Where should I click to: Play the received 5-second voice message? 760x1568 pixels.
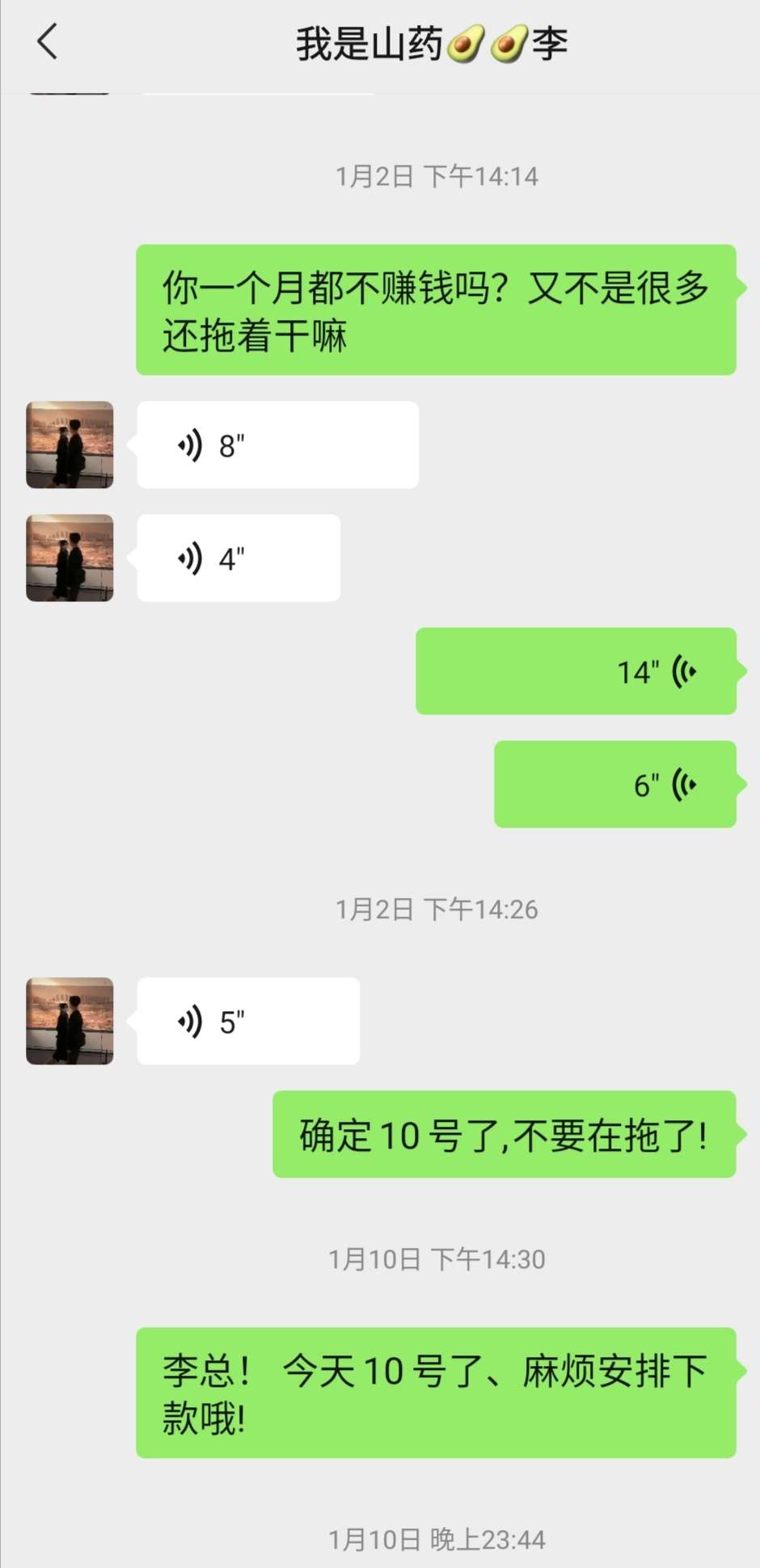point(248,1021)
